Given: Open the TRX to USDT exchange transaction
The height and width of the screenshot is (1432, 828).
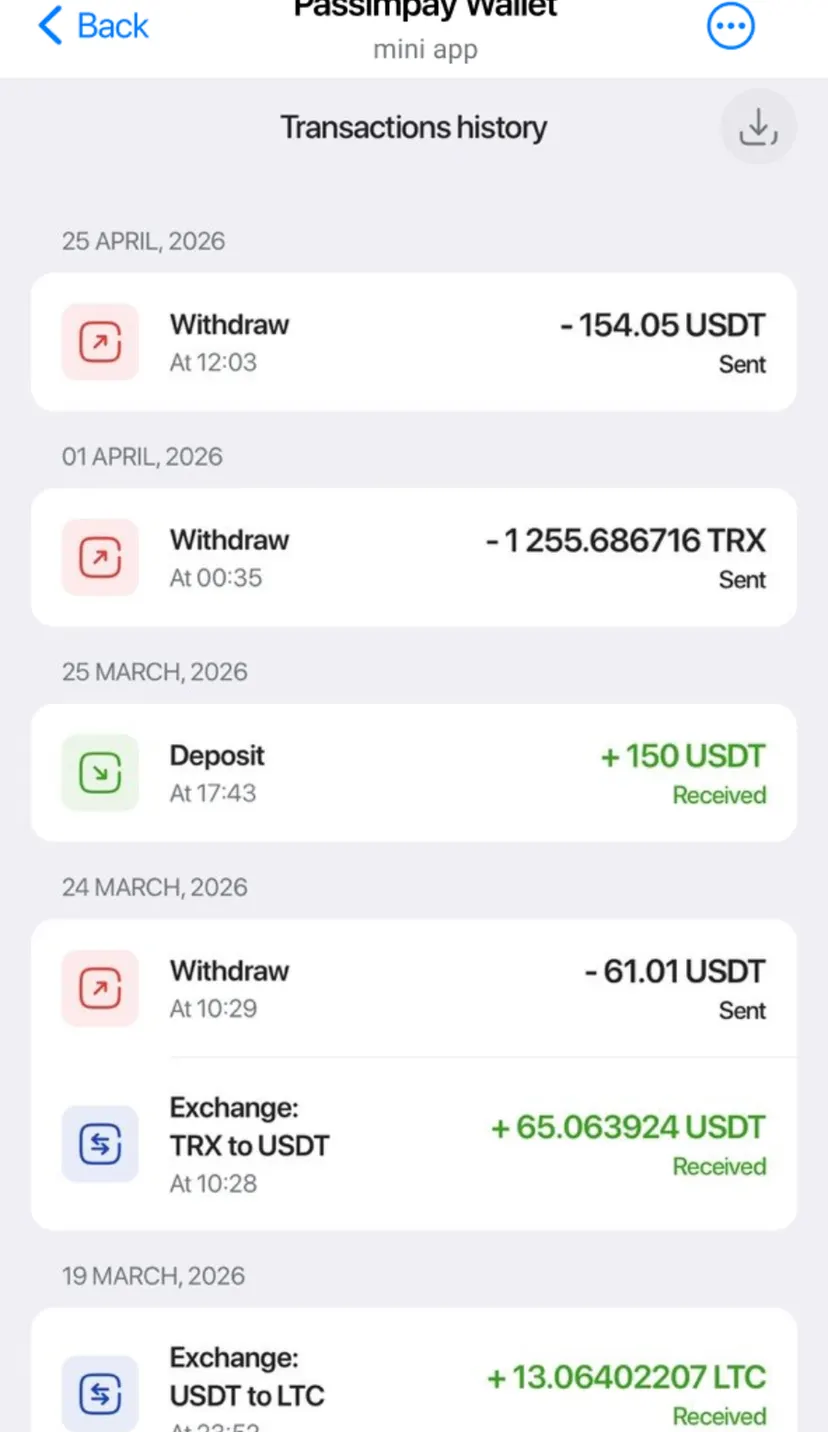Looking at the screenshot, I should [414, 1144].
